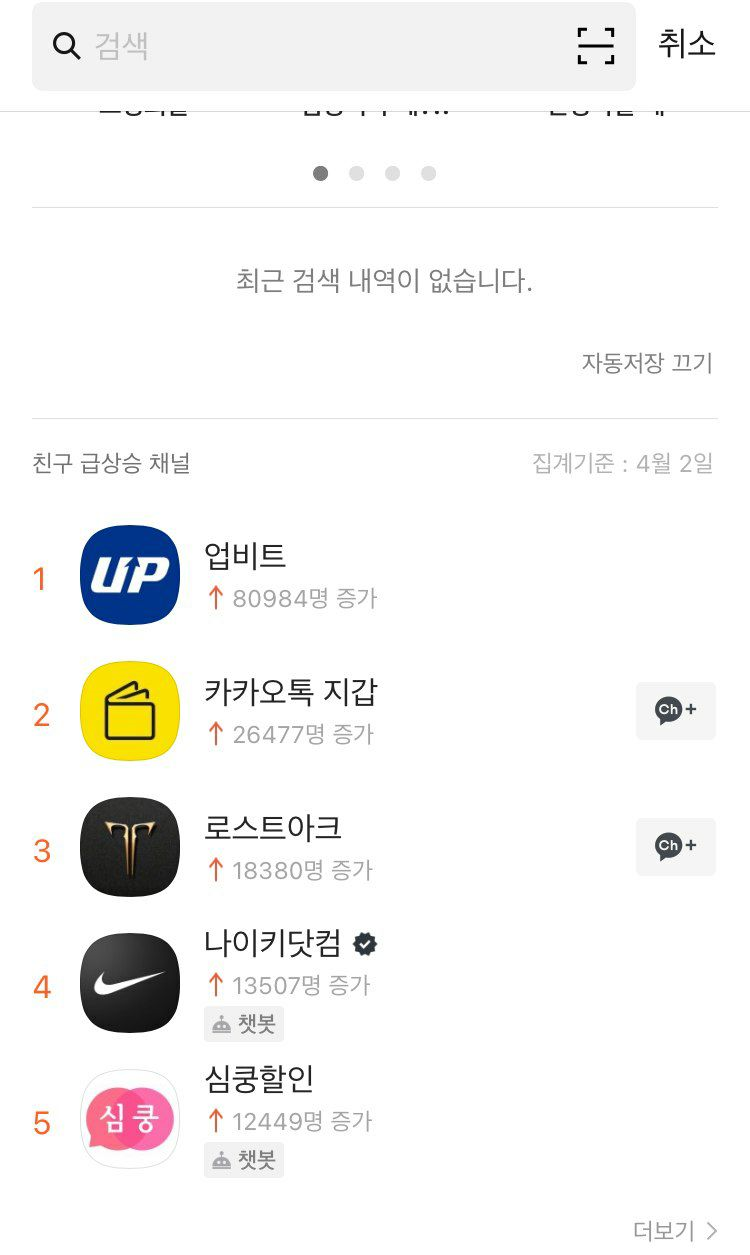The width and height of the screenshot is (750, 1255).
Task: Cancel search with 취소 button
Action: pyautogui.click(x=688, y=45)
